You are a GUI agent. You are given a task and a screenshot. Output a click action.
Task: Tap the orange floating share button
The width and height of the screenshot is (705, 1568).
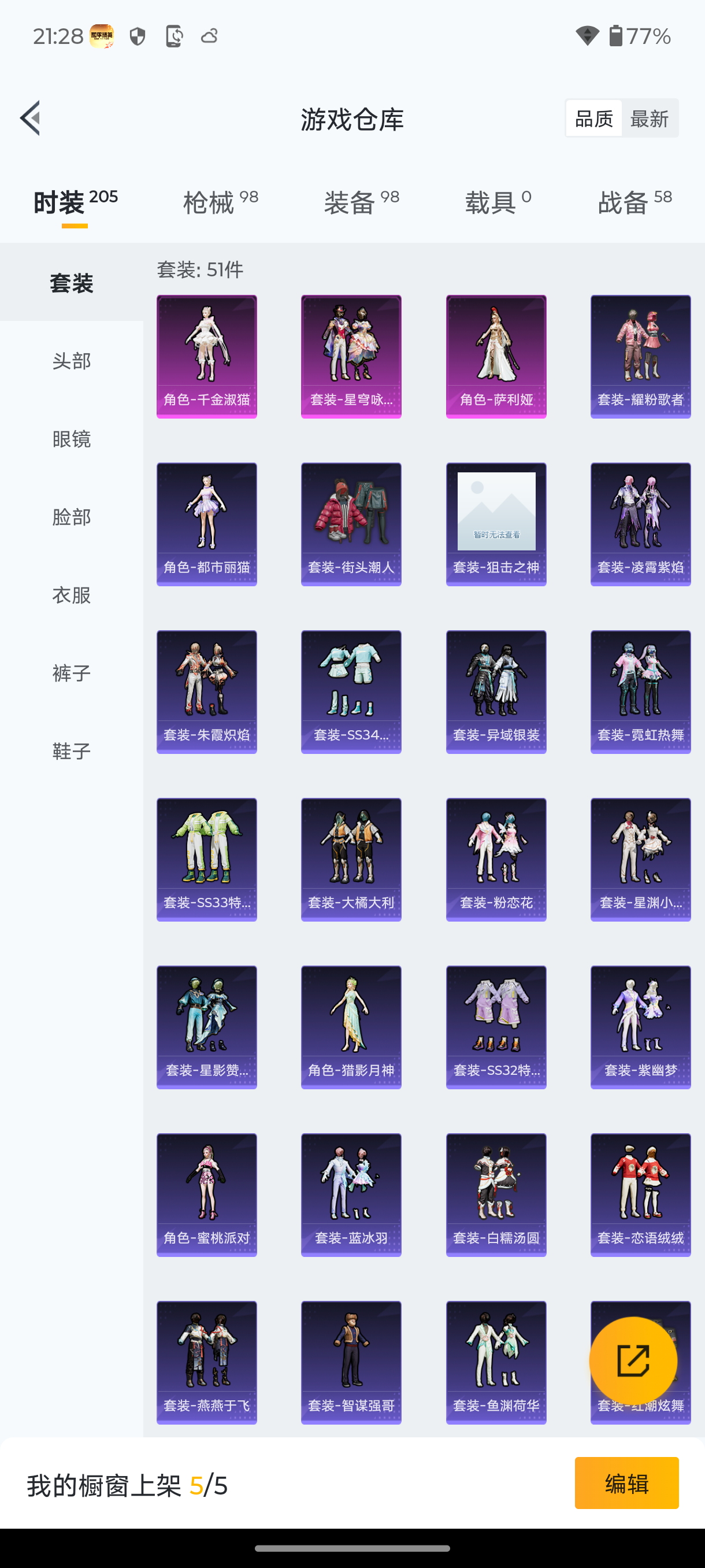click(x=633, y=1360)
